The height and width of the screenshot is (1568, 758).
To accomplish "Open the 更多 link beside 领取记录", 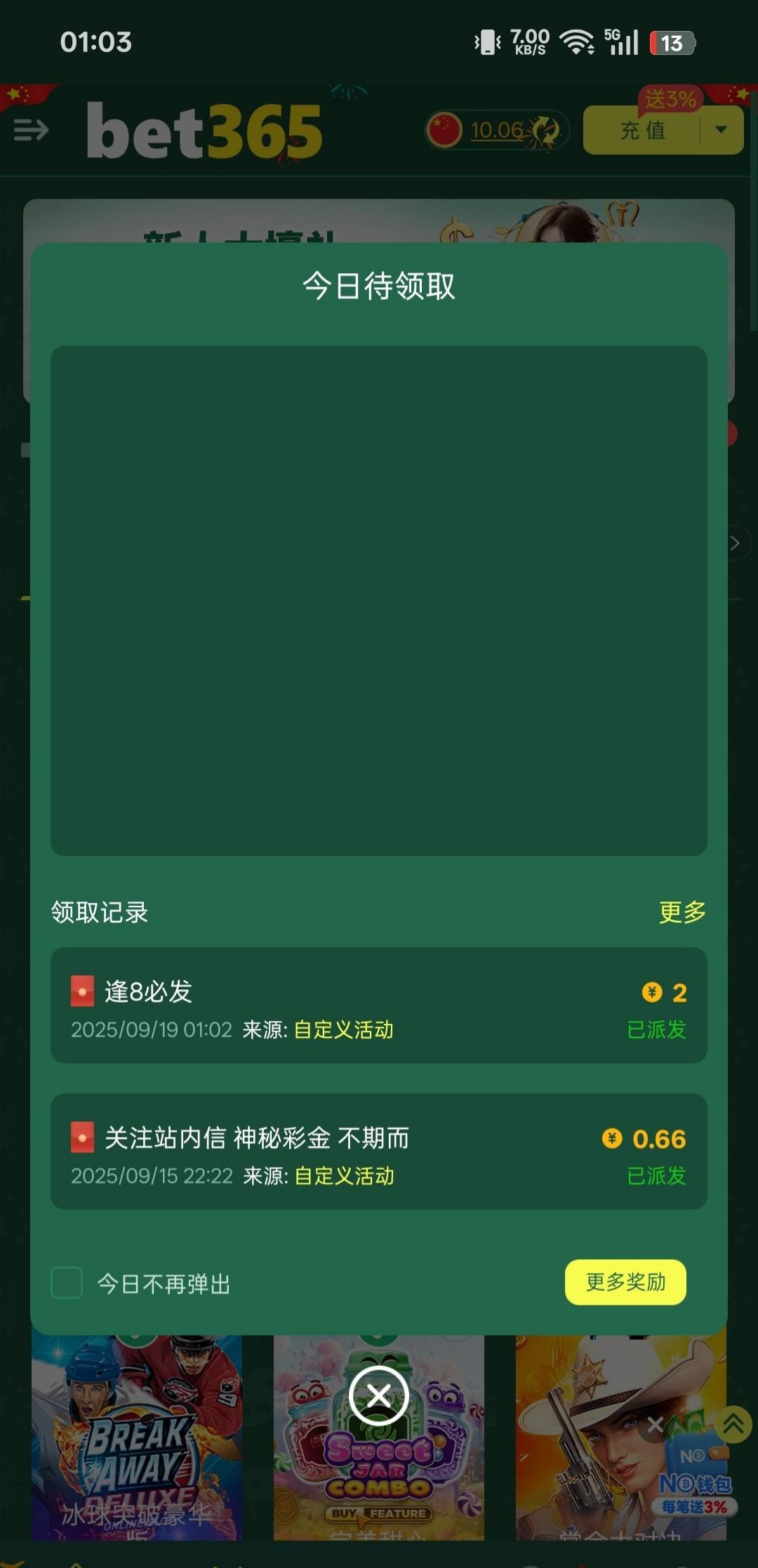I will [681, 909].
